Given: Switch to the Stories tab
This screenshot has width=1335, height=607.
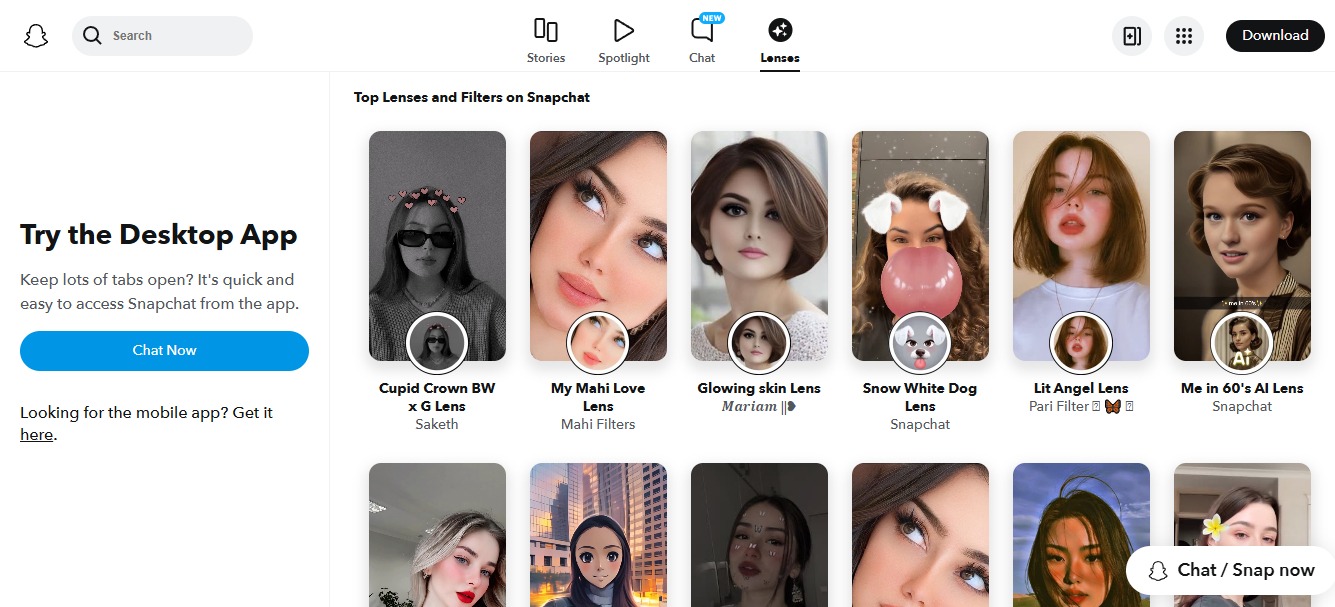Looking at the screenshot, I should click(x=546, y=41).
